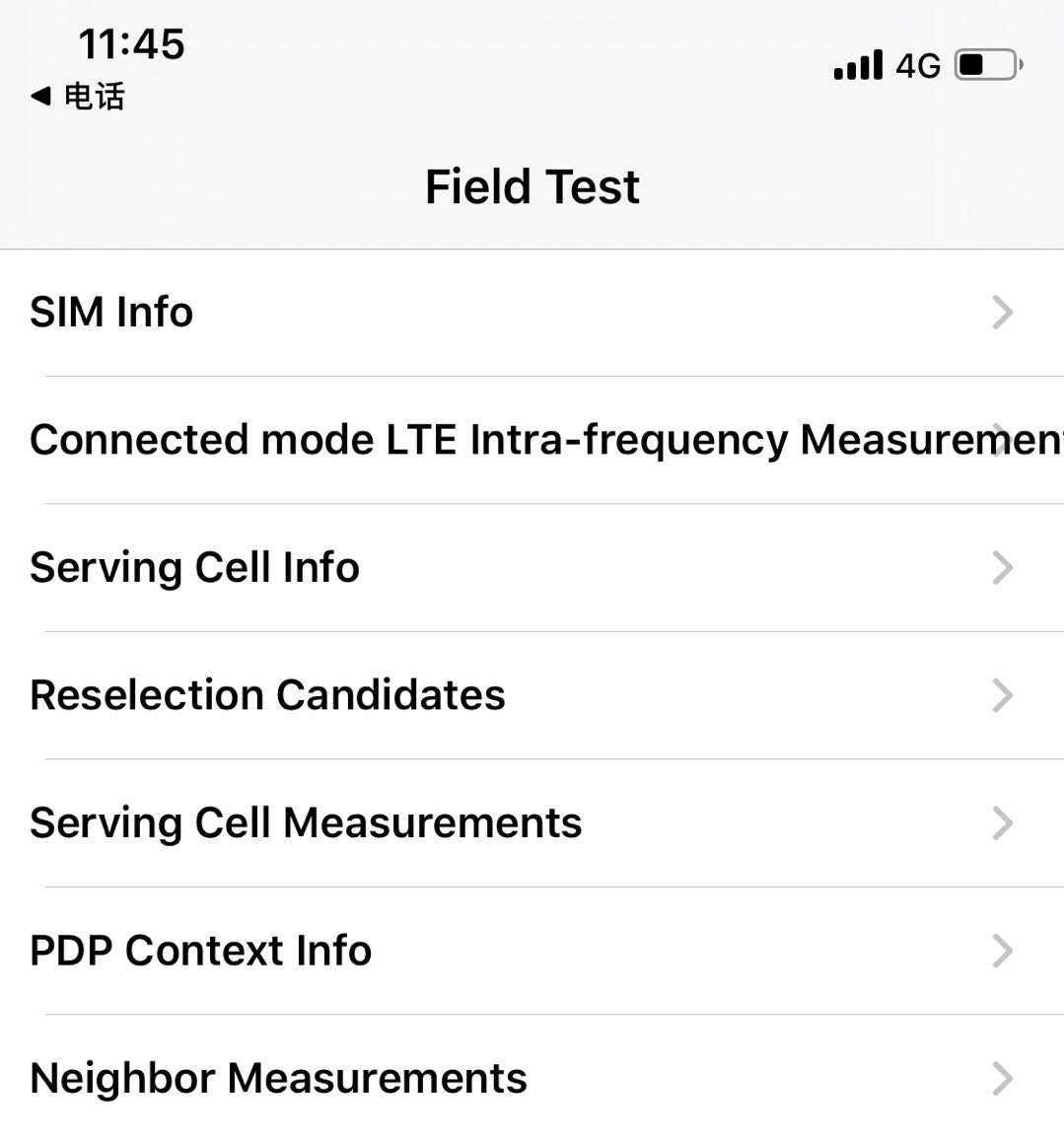Tap the chevron next to PDP Context Info
This screenshot has height=1140, width=1064.
pos(1003,951)
